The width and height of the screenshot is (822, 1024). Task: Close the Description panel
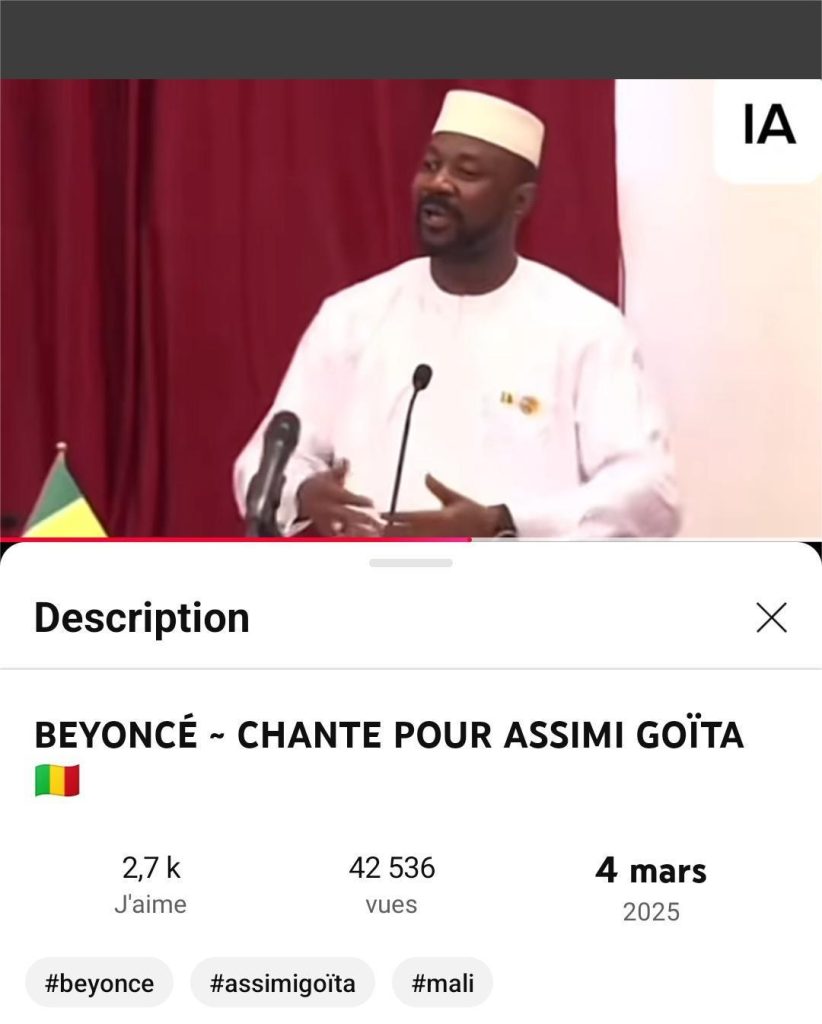pos(771,618)
